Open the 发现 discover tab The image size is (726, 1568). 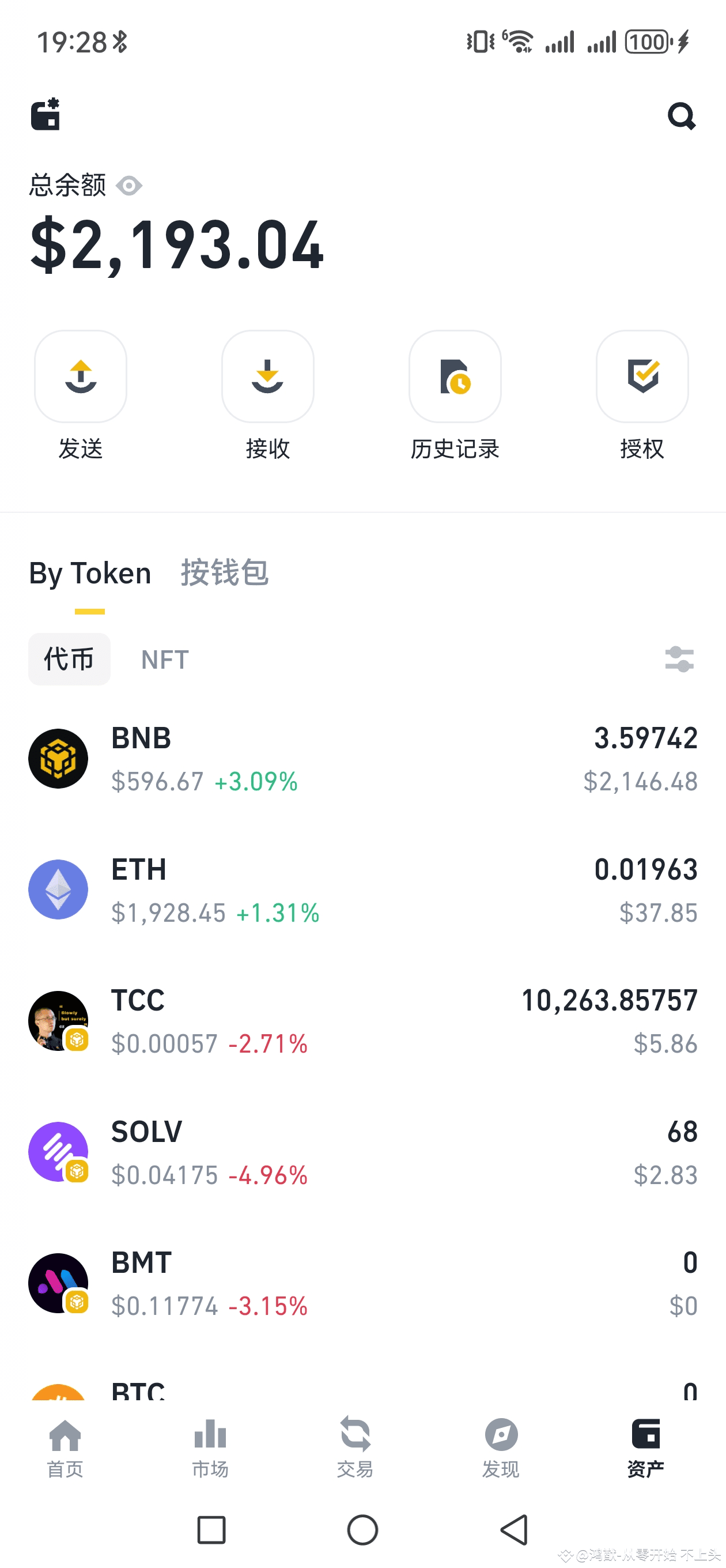500,1448
